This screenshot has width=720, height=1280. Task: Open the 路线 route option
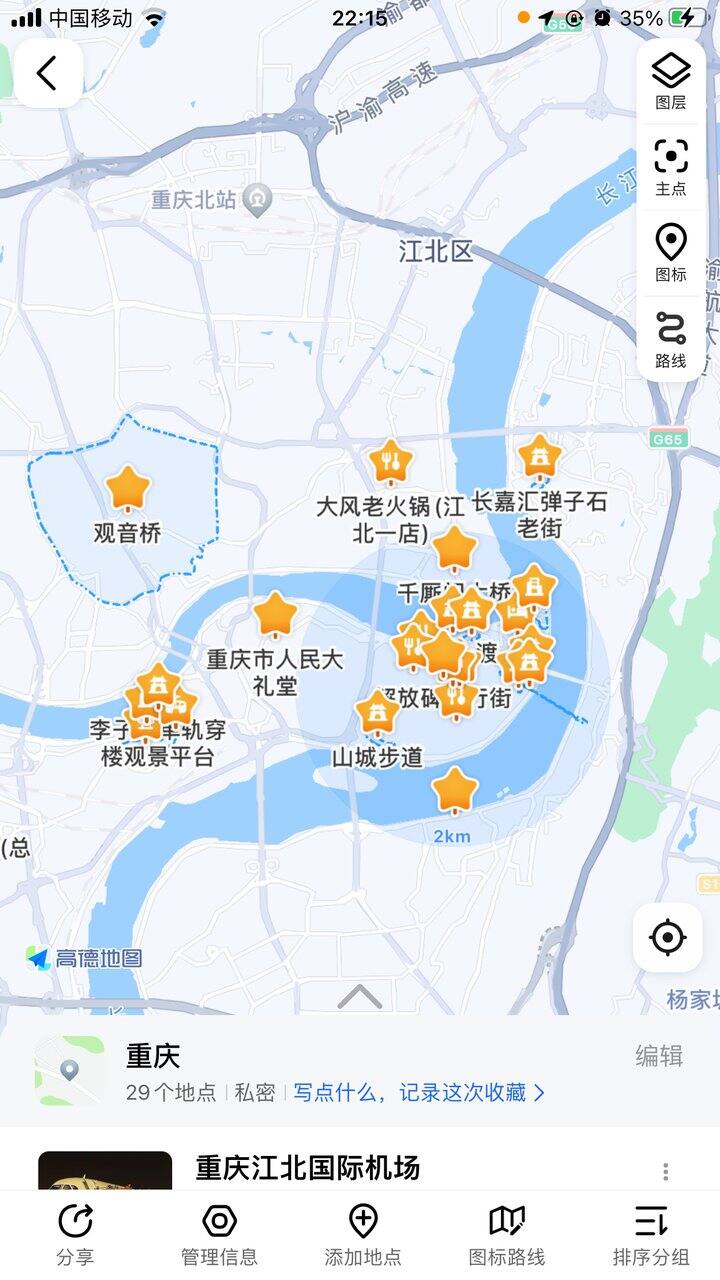click(671, 339)
